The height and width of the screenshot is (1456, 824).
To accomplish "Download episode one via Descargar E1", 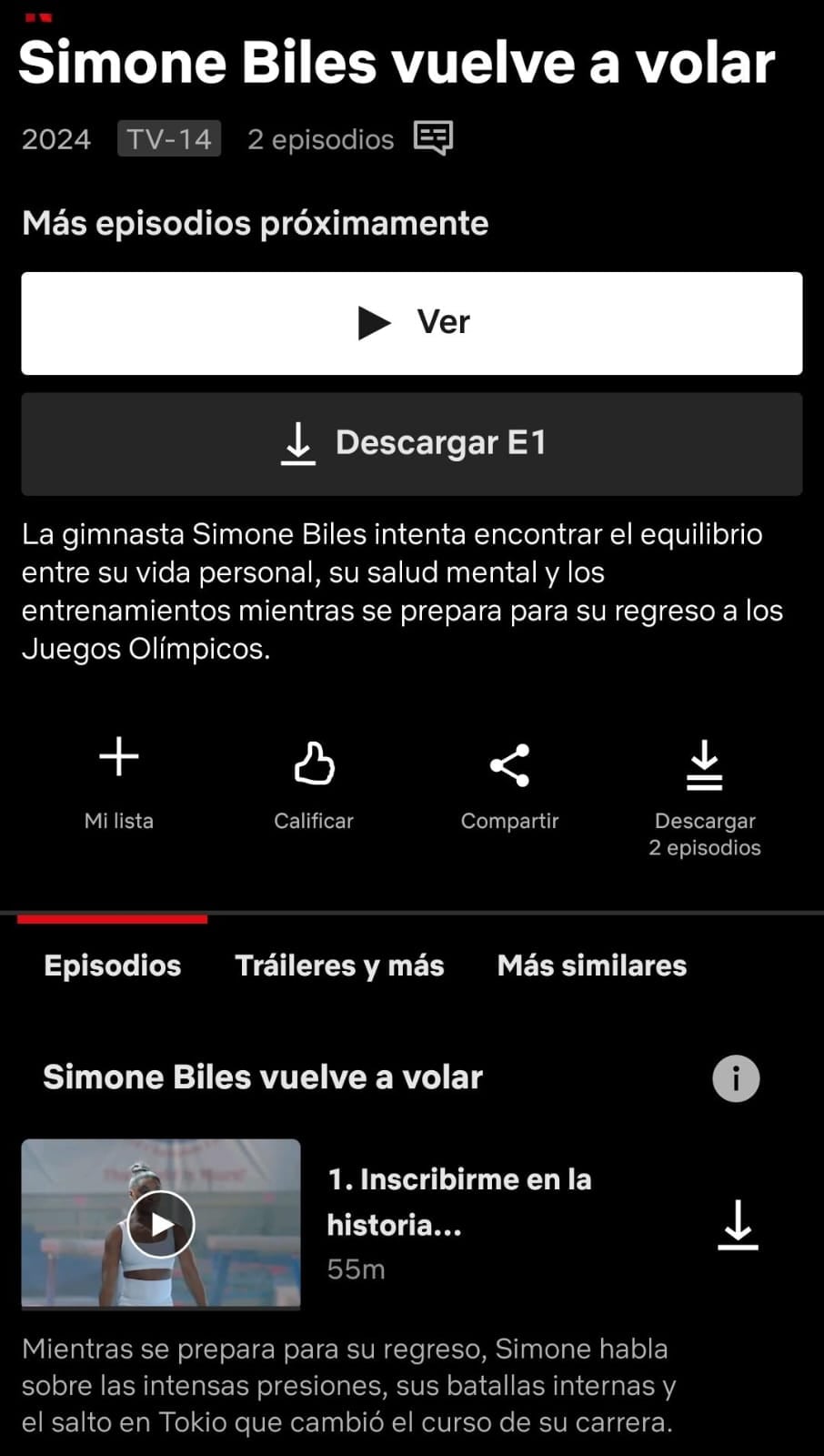I will click(412, 443).
